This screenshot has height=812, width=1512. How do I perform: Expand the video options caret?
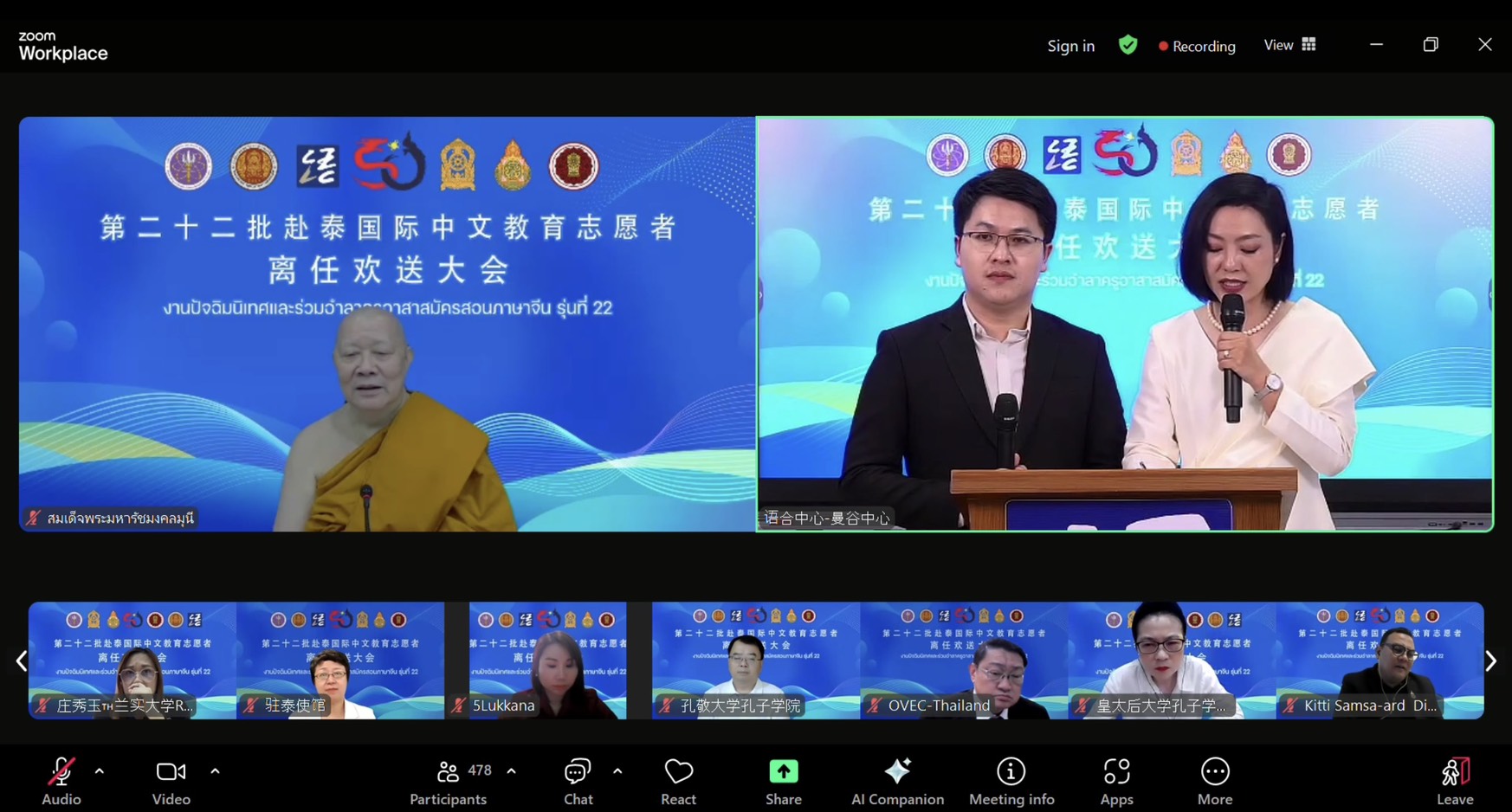point(215,770)
